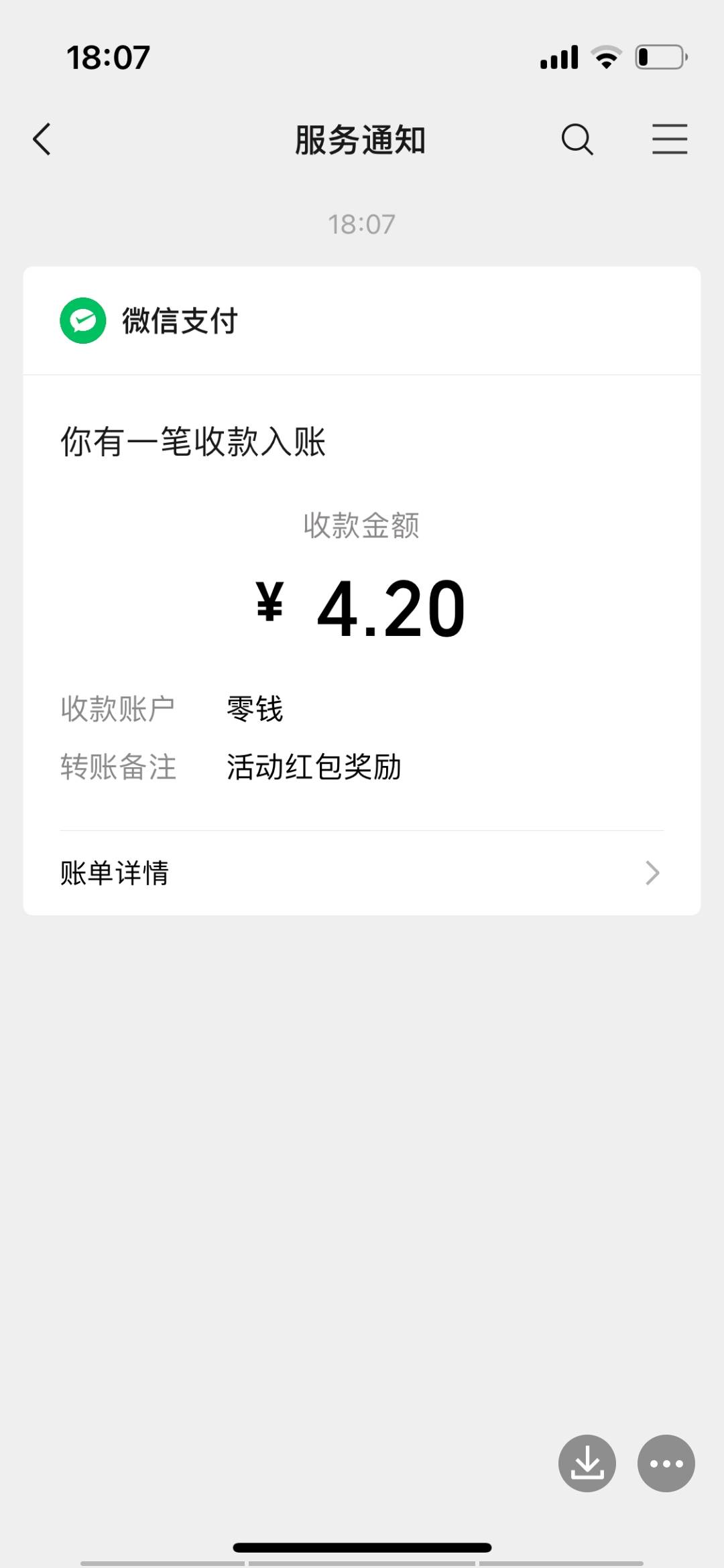Open search in 服务通知

(577, 139)
